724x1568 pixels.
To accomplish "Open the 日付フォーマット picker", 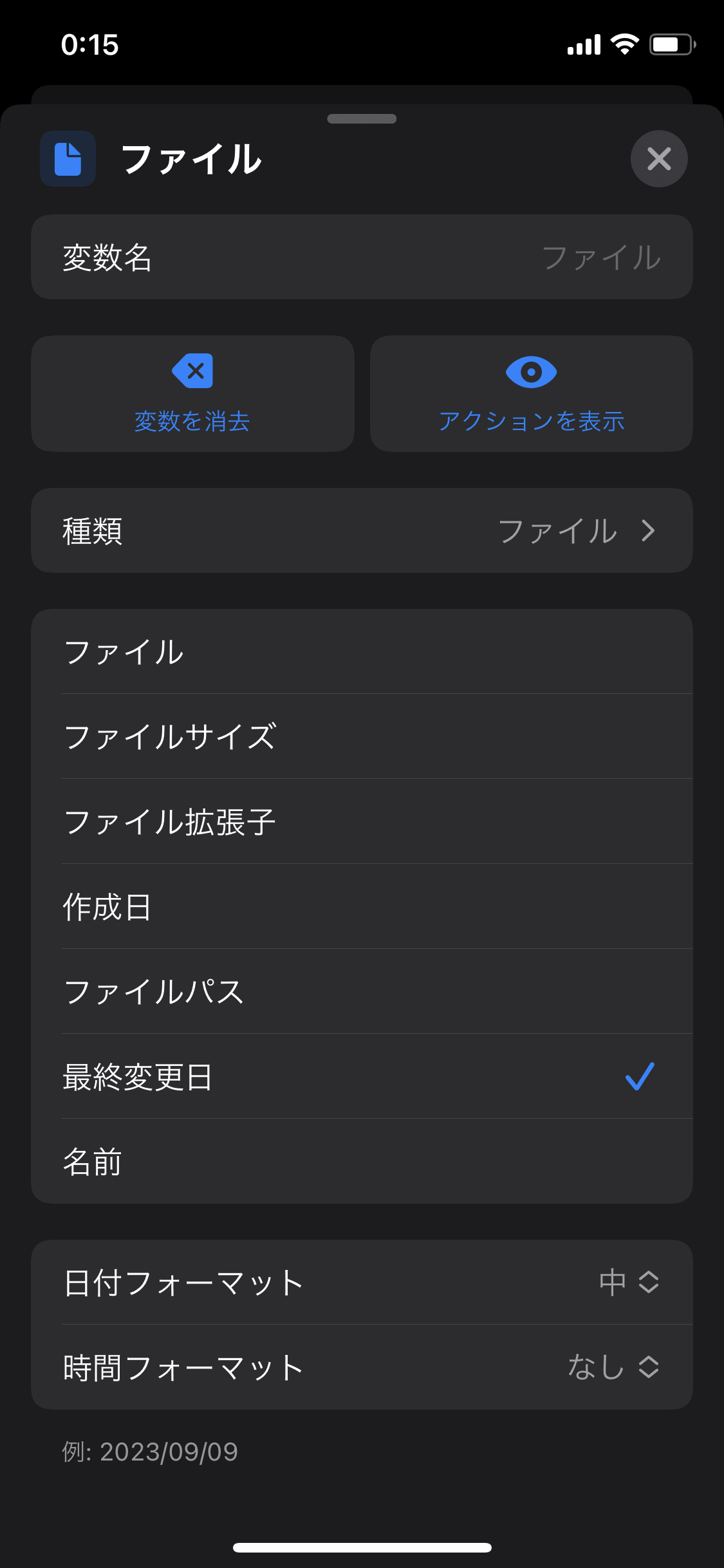I will [x=362, y=1282].
